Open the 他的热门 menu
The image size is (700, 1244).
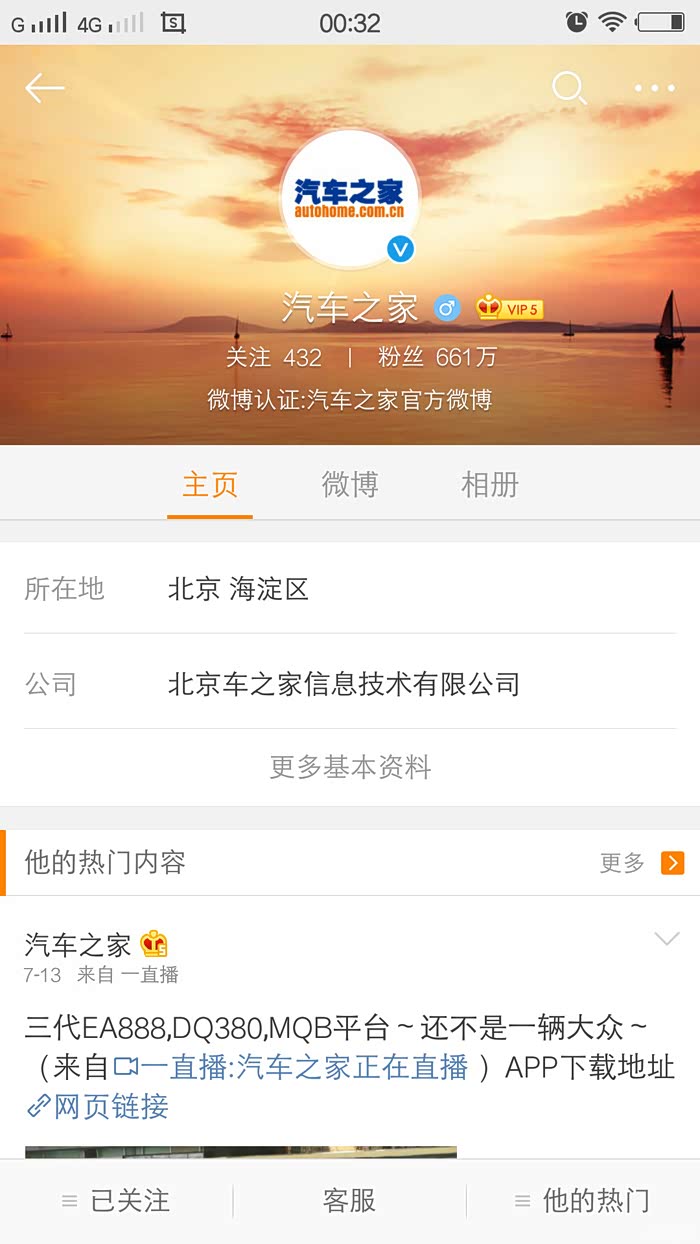click(582, 1201)
